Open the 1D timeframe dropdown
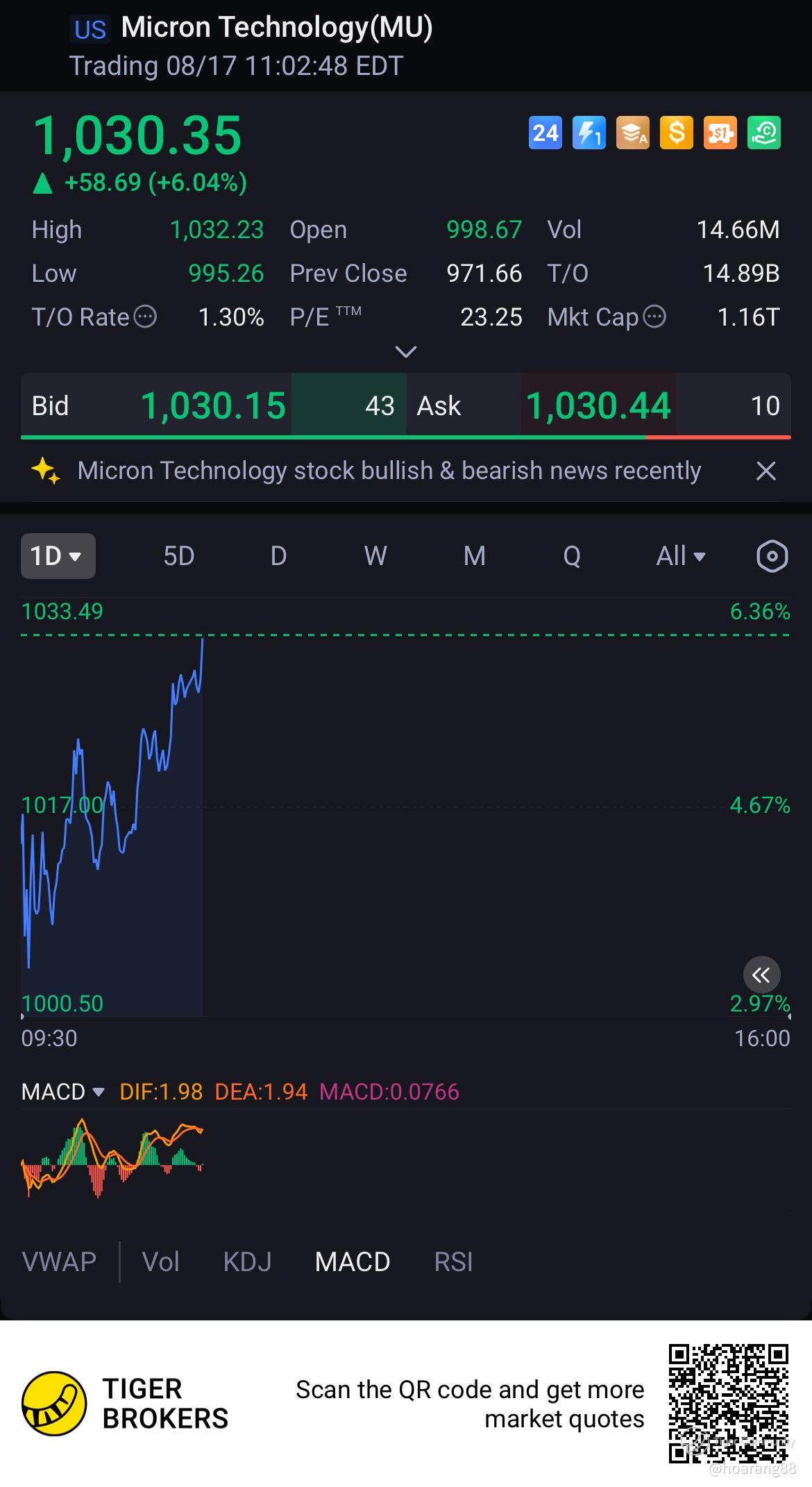The width and height of the screenshot is (812, 1487). click(x=58, y=556)
